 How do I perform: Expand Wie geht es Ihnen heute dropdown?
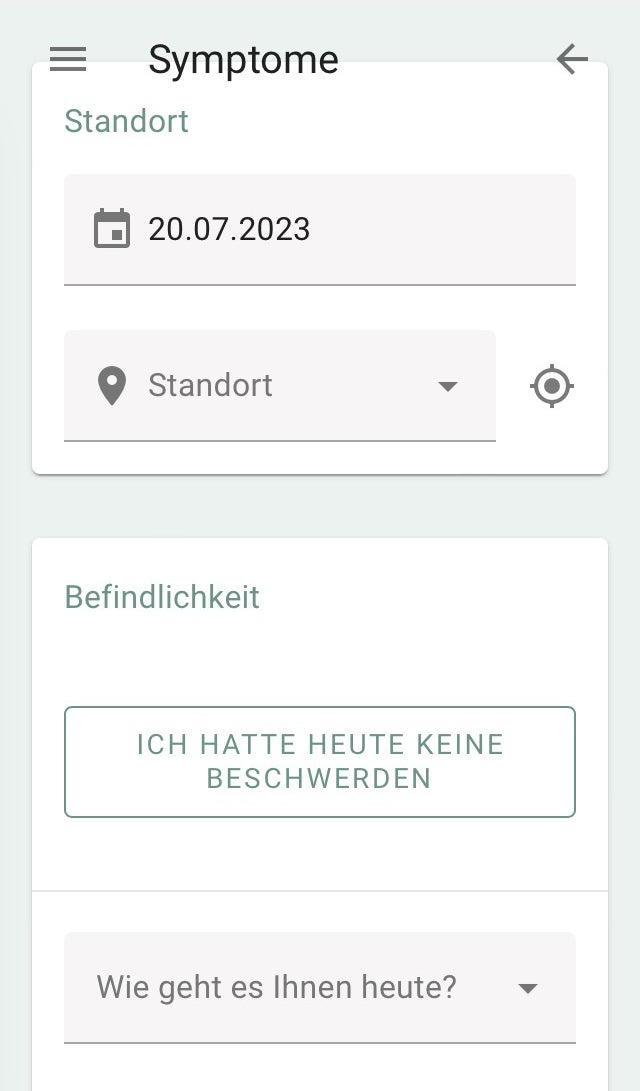coord(319,987)
